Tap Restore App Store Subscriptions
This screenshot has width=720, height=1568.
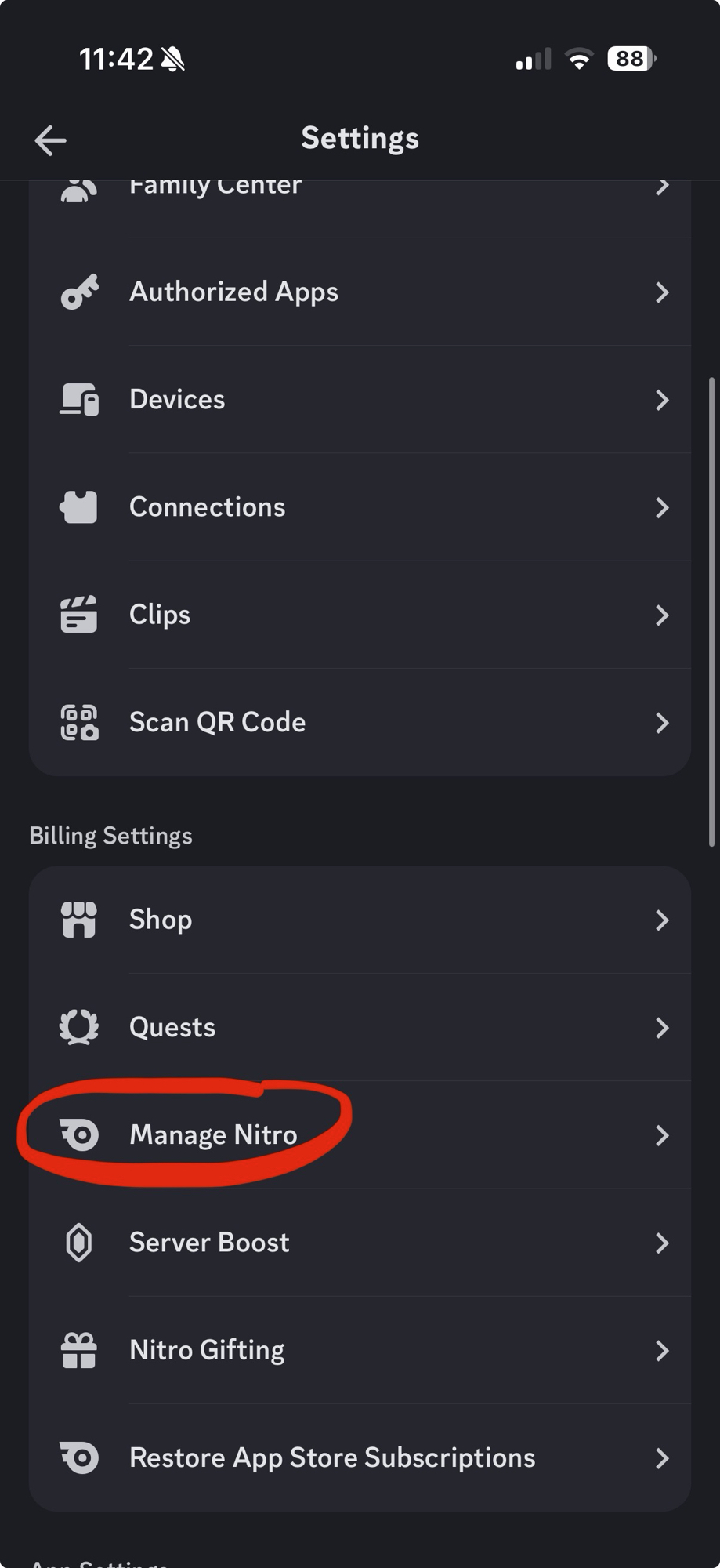point(360,1457)
